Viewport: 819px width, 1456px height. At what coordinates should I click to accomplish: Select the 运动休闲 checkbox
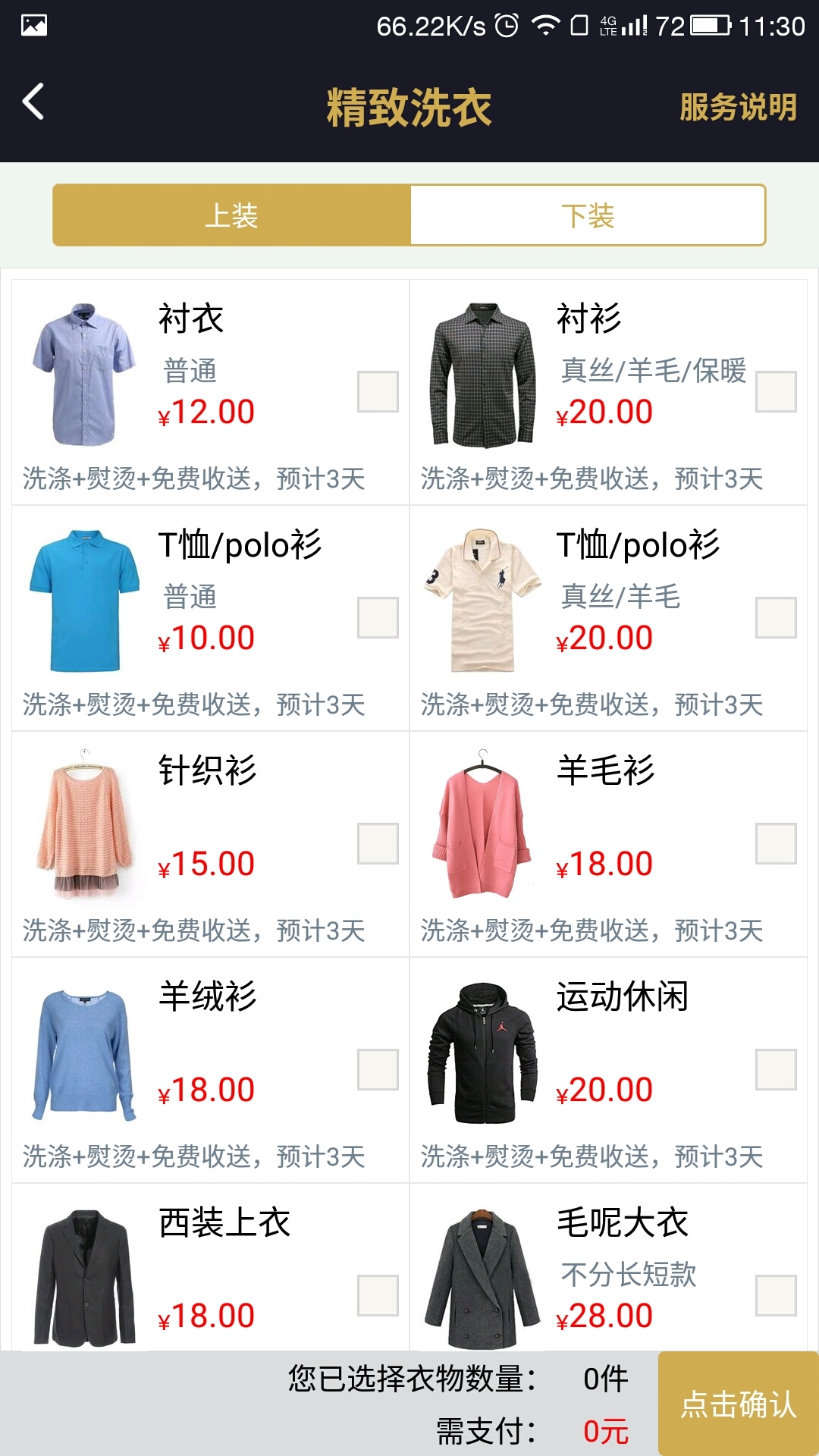776,1069
